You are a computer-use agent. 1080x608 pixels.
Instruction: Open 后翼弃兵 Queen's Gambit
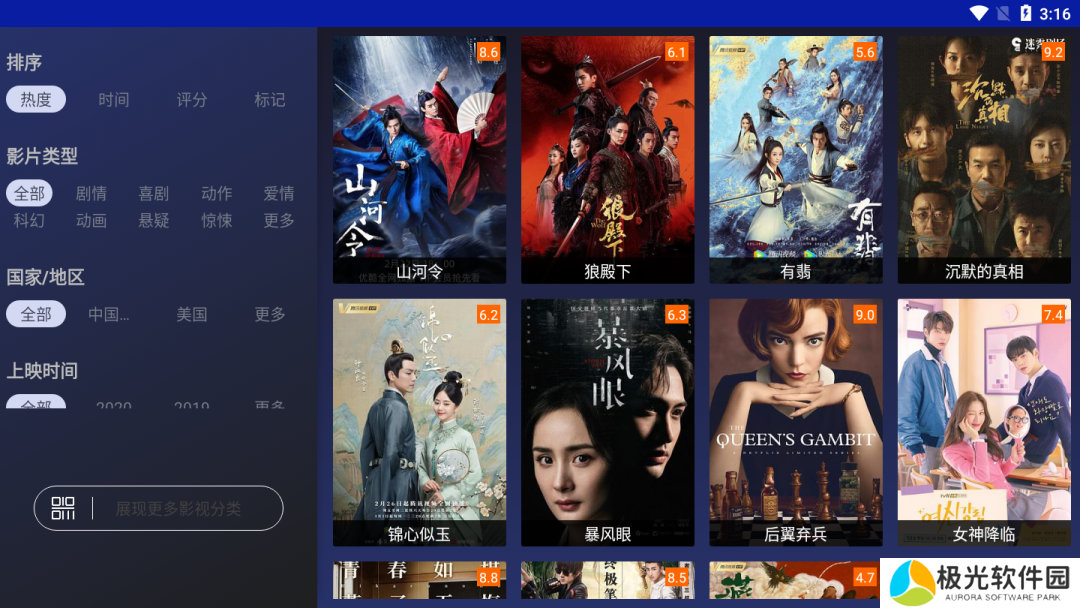click(795, 422)
